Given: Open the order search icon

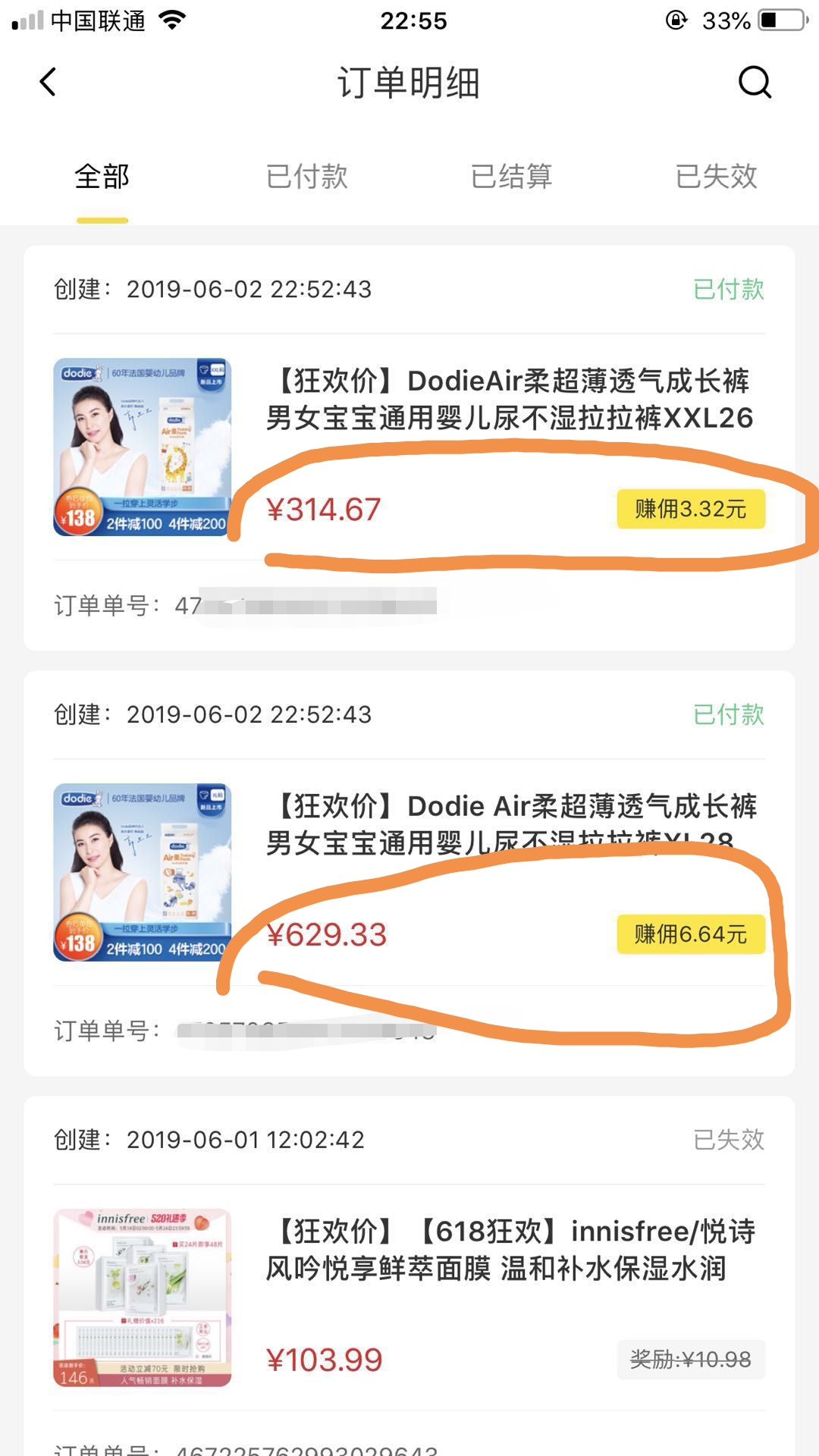Looking at the screenshot, I should 755,82.
